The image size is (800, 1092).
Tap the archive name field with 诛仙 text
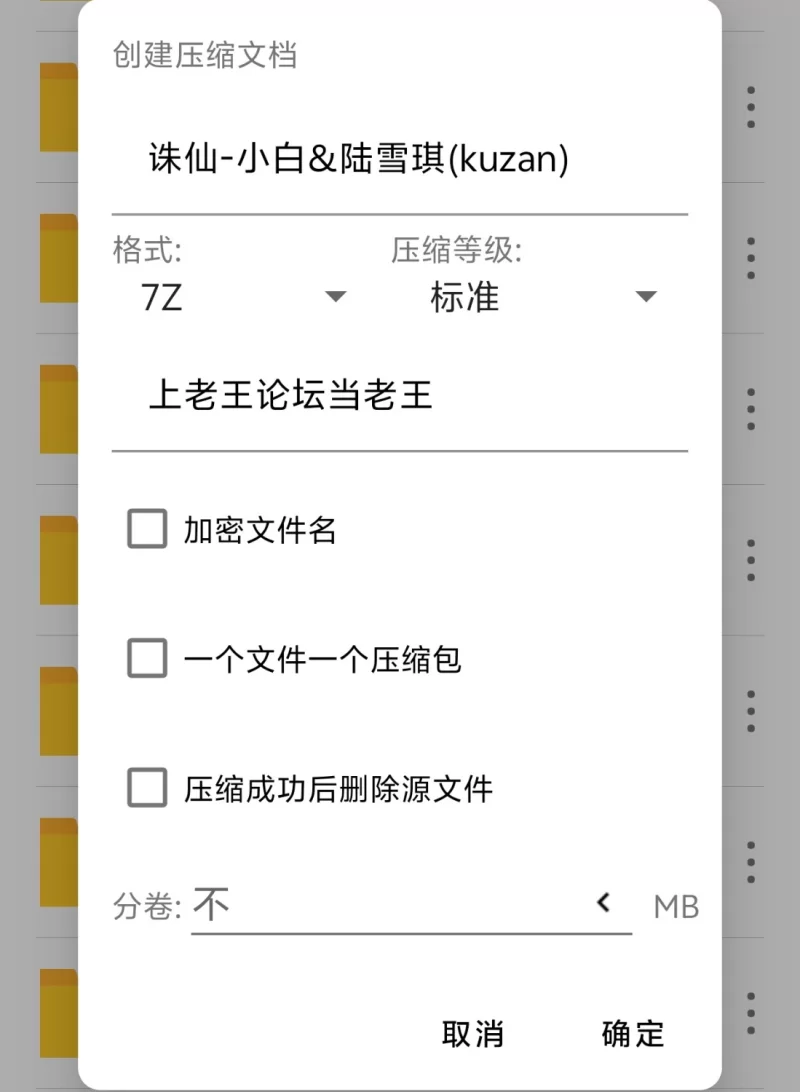tap(398, 160)
